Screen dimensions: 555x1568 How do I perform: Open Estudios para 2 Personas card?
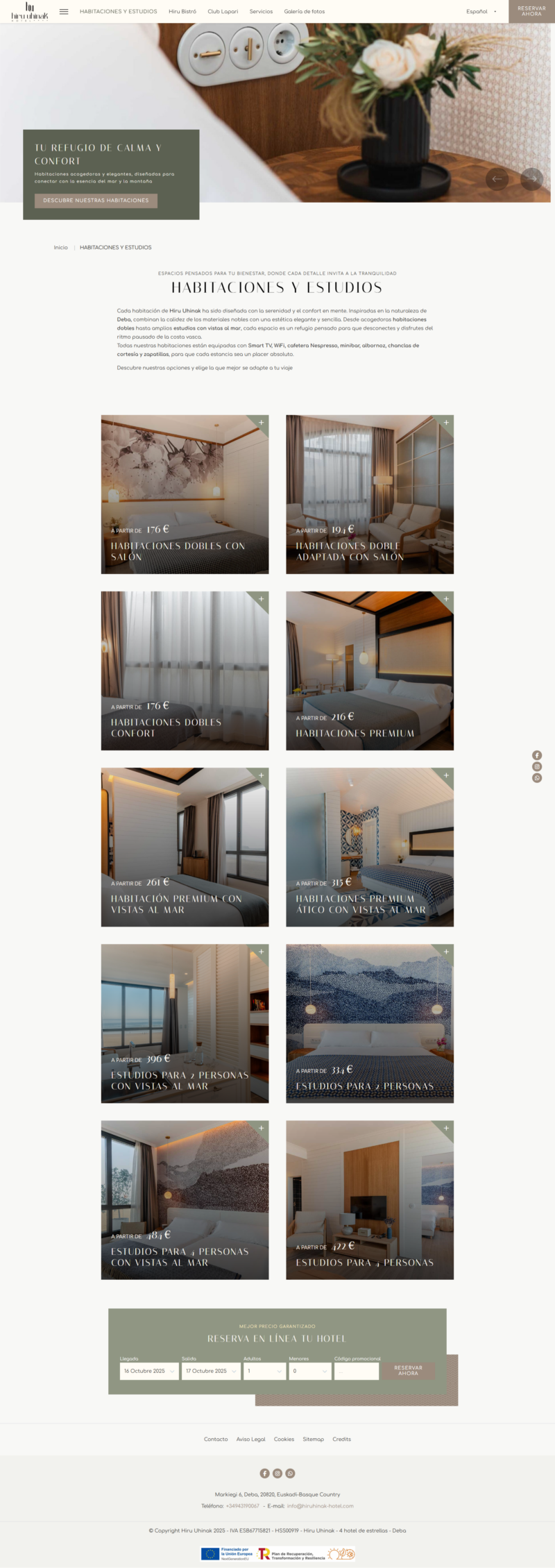(370, 1023)
